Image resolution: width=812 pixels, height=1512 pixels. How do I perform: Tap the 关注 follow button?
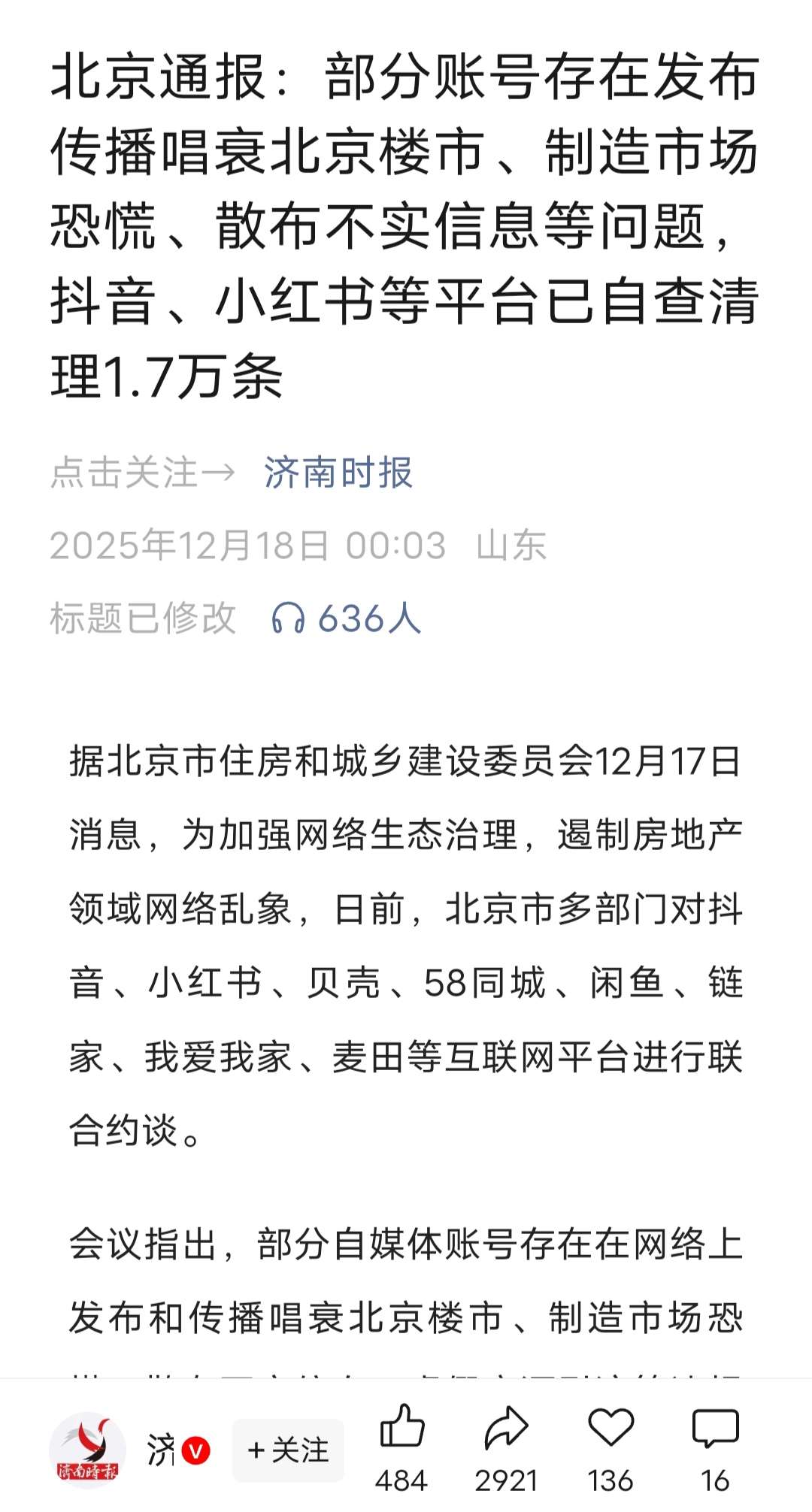click(x=289, y=1450)
